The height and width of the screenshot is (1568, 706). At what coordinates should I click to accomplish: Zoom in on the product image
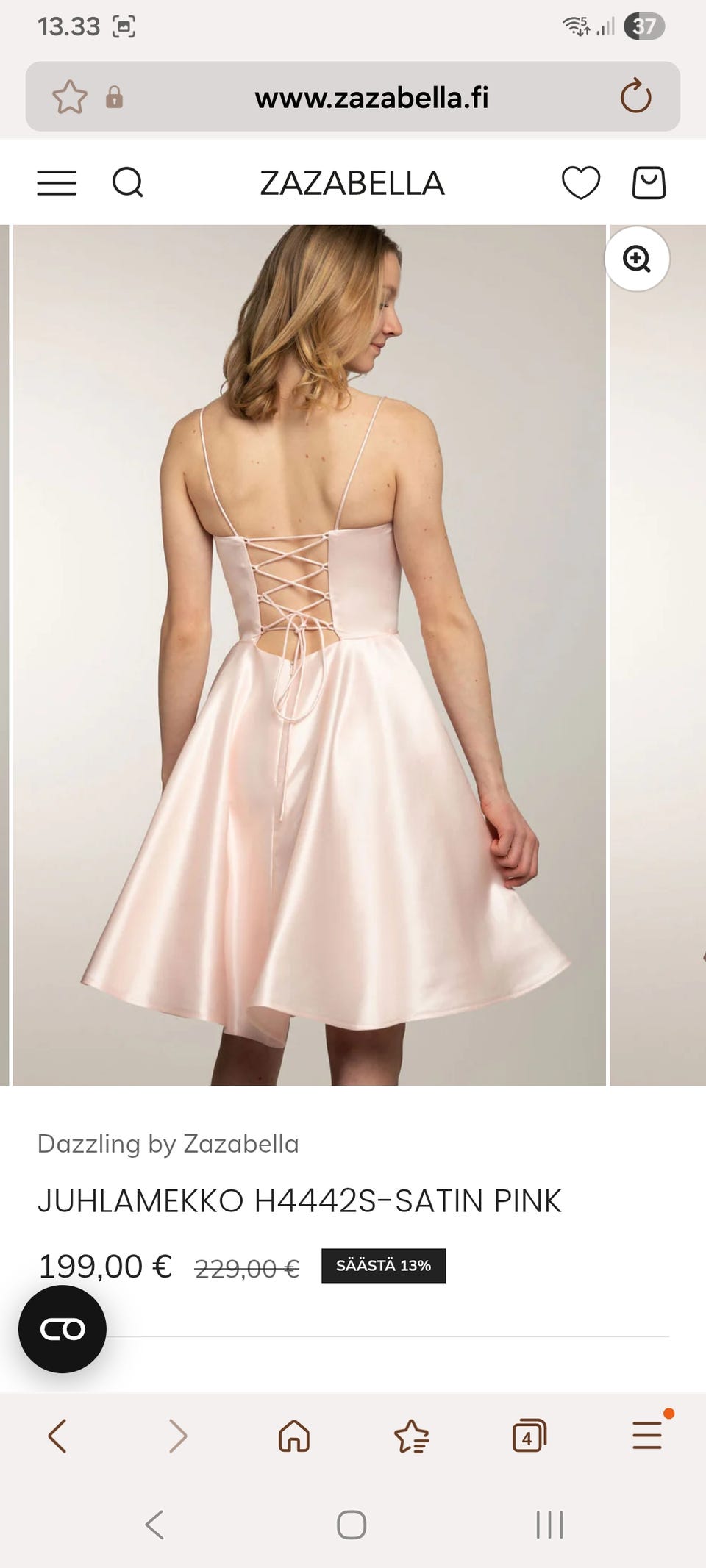pos(637,259)
